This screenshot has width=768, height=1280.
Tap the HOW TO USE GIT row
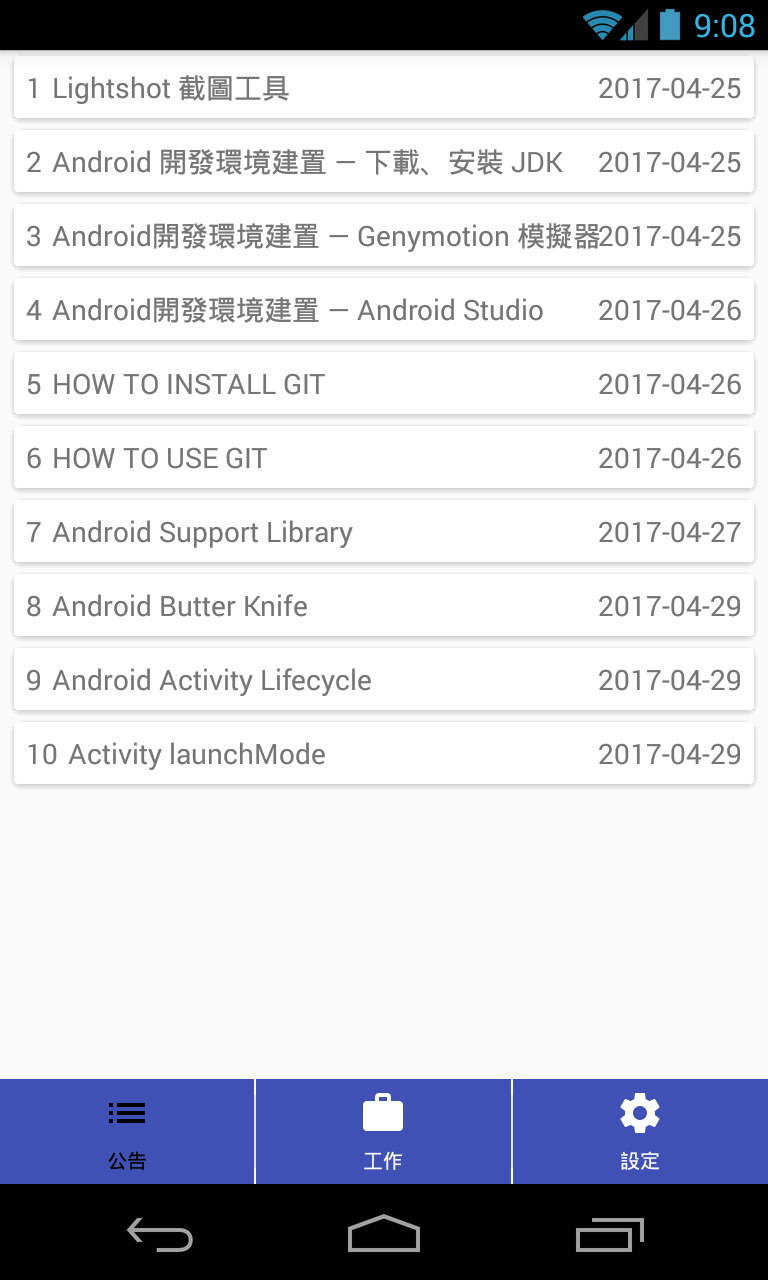(x=383, y=458)
